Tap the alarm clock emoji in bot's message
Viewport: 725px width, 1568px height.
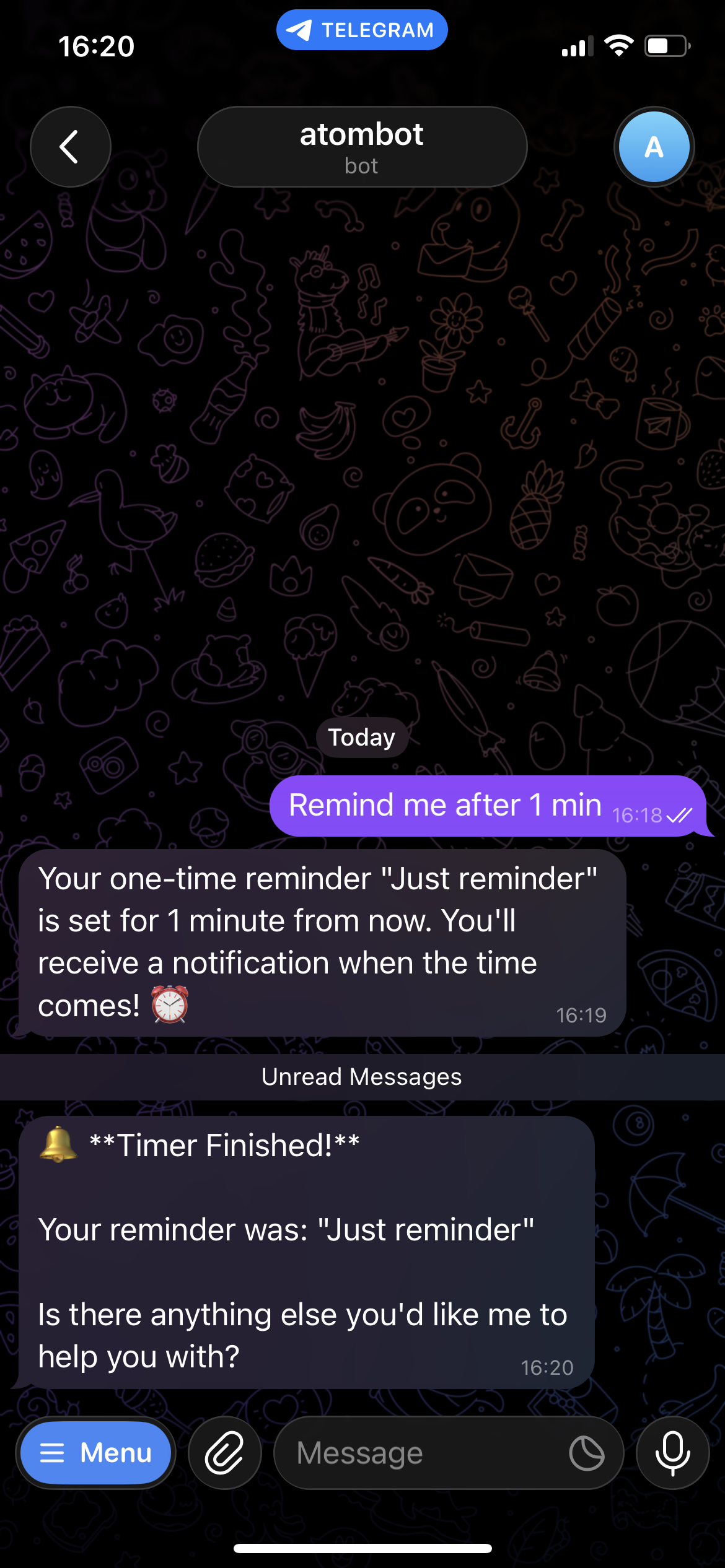pos(169,1004)
